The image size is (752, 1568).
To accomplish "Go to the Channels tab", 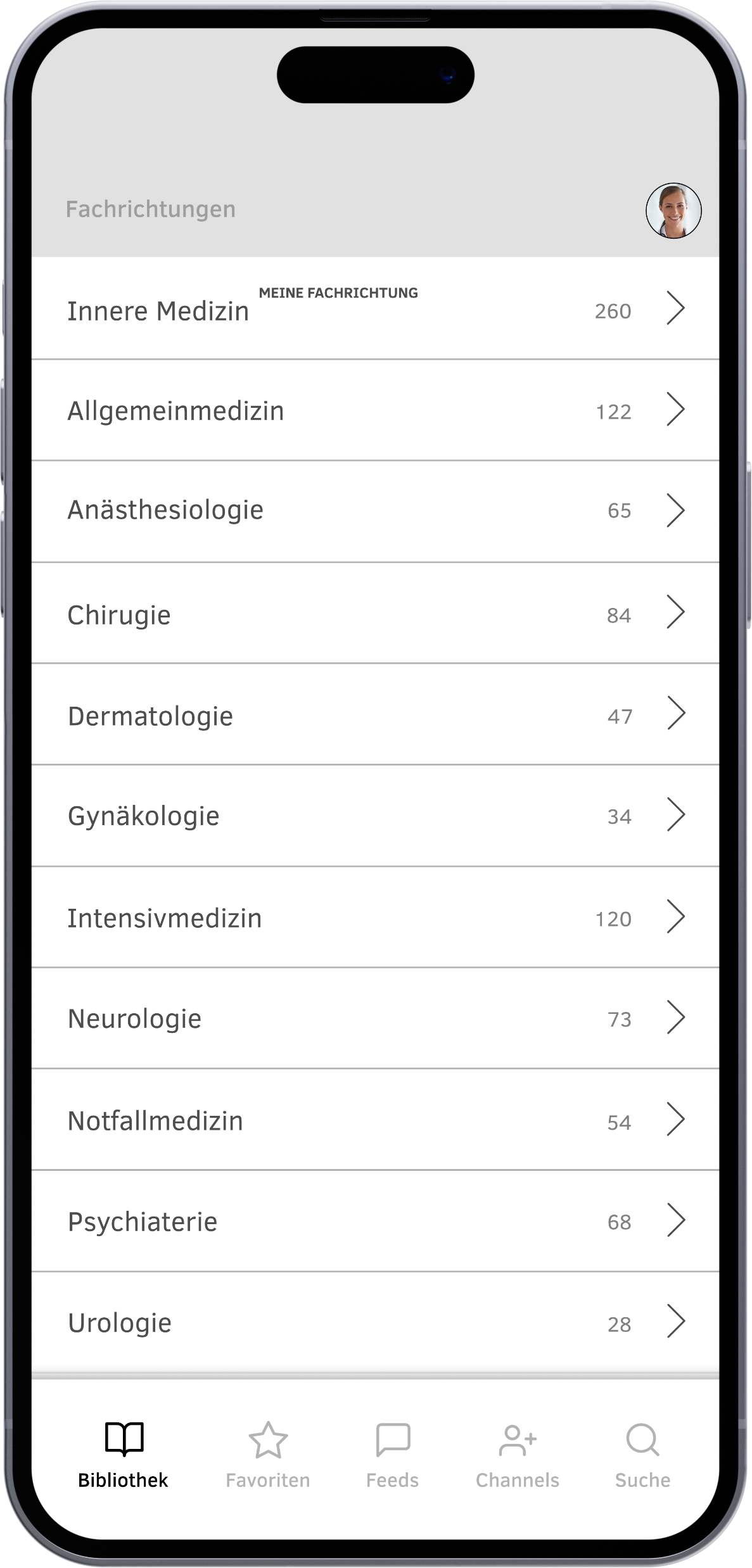I will (518, 1455).
